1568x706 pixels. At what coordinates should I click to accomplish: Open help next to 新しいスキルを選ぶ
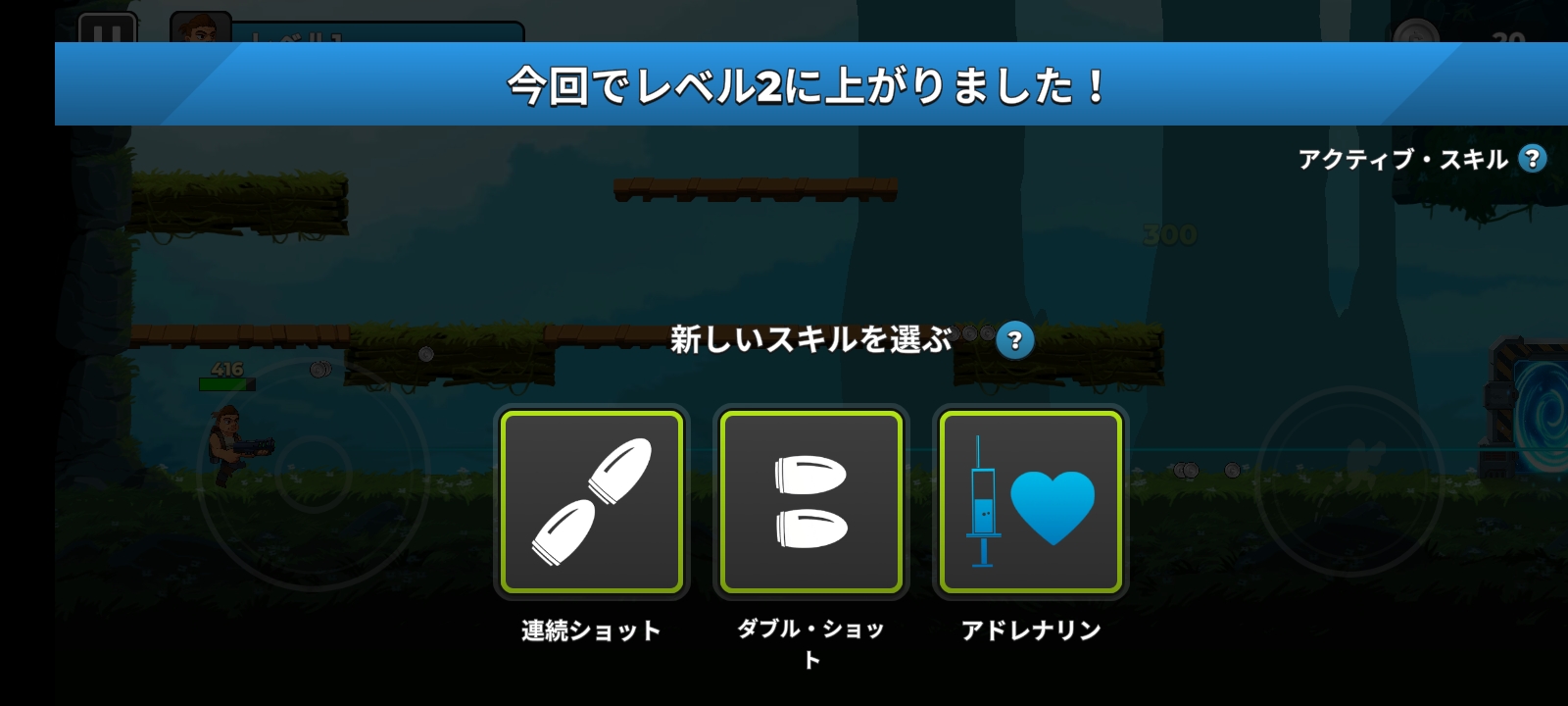tap(1014, 340)
